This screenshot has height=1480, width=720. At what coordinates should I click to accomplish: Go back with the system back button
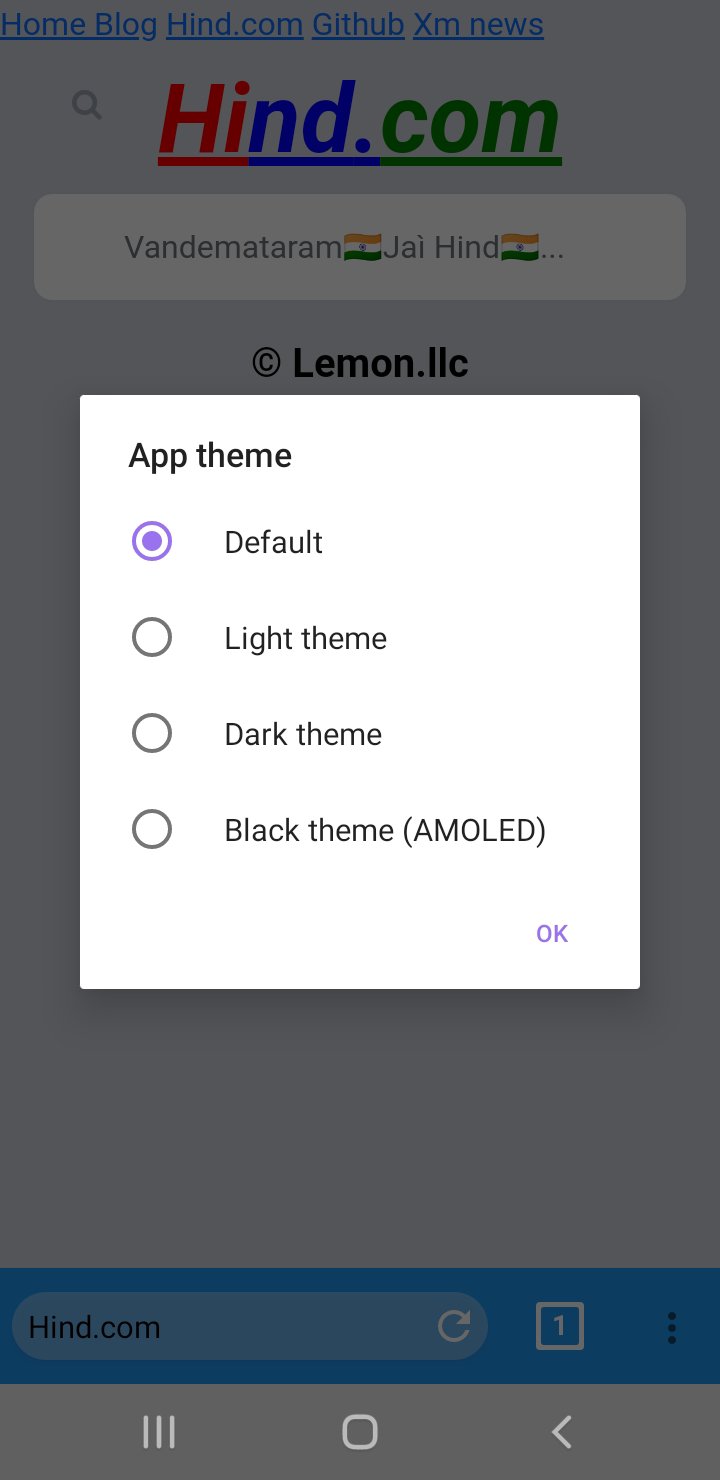click(x=561, y=1432)
